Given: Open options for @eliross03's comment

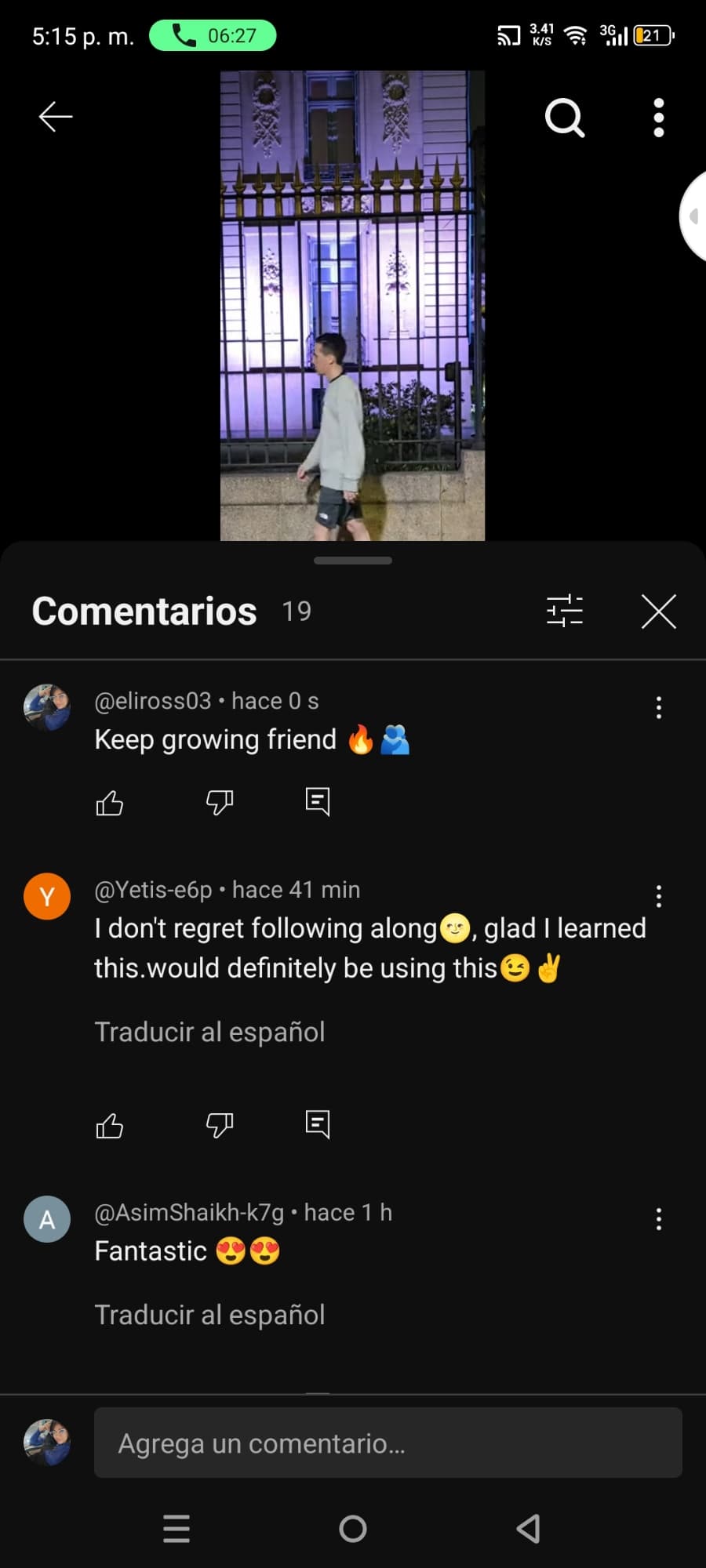Looking at the screenshot, I should (x=659, y=707).
